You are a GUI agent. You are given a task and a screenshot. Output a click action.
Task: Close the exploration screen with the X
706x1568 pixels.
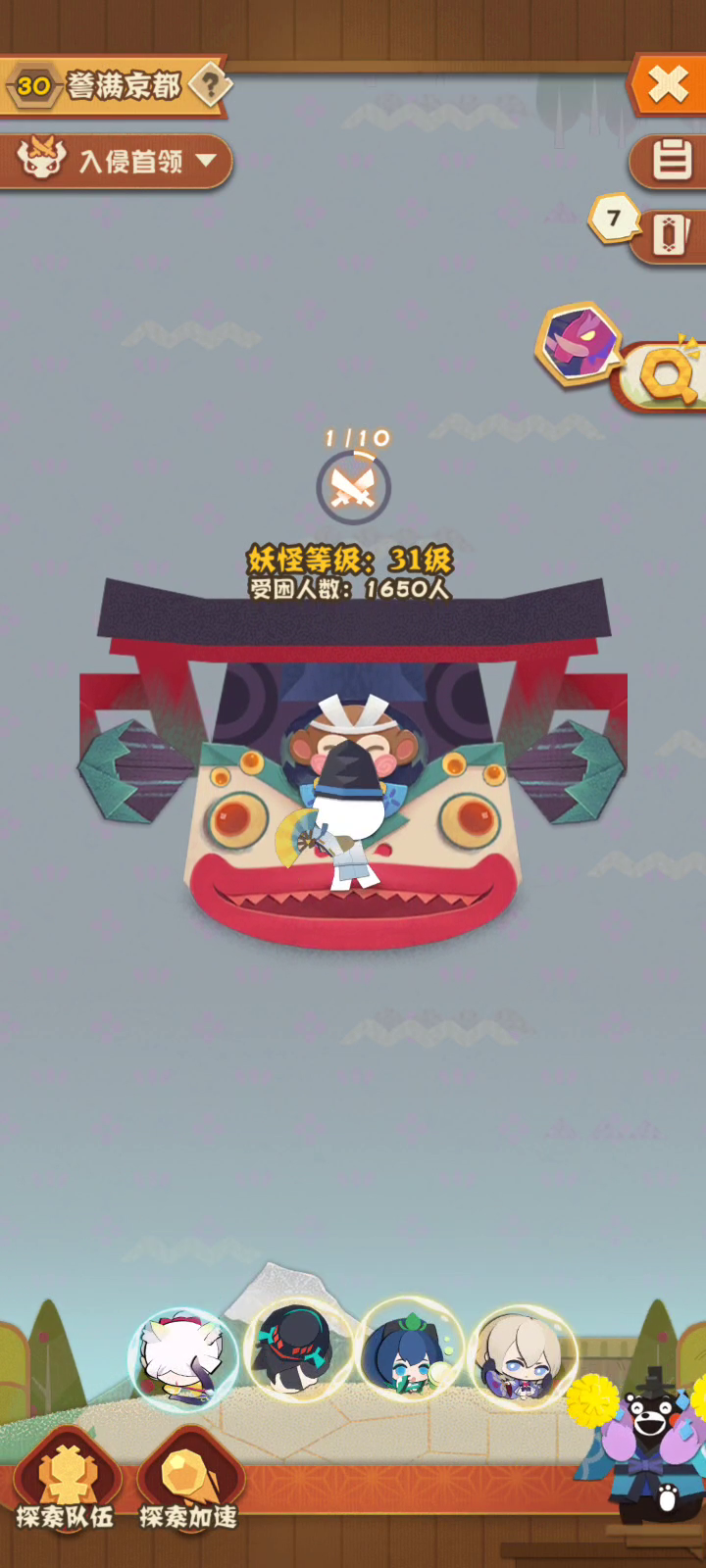click(x=668, y=85)
